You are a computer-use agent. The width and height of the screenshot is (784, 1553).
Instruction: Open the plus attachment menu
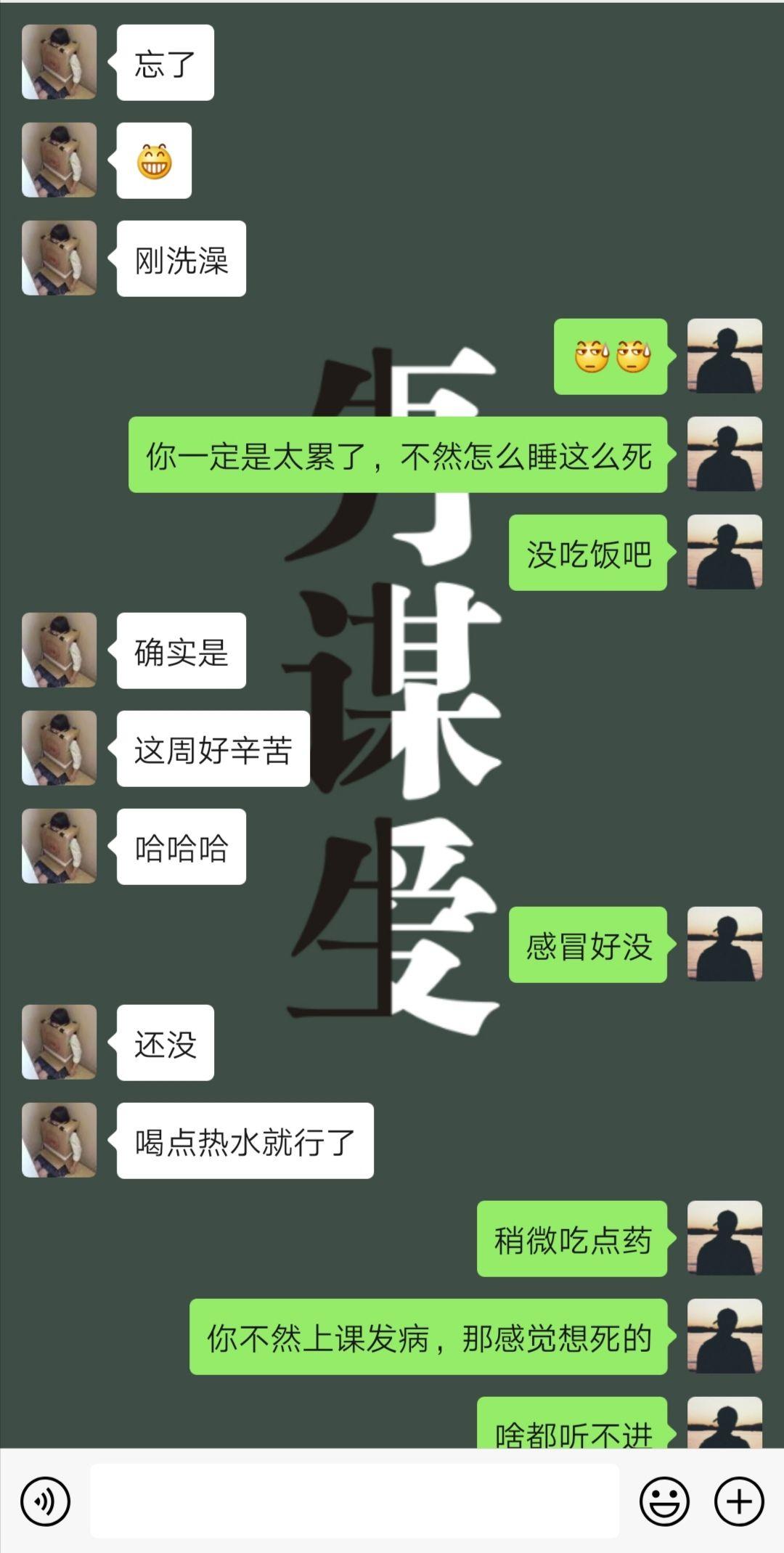pyautogui.click(x=739, y=1501)
